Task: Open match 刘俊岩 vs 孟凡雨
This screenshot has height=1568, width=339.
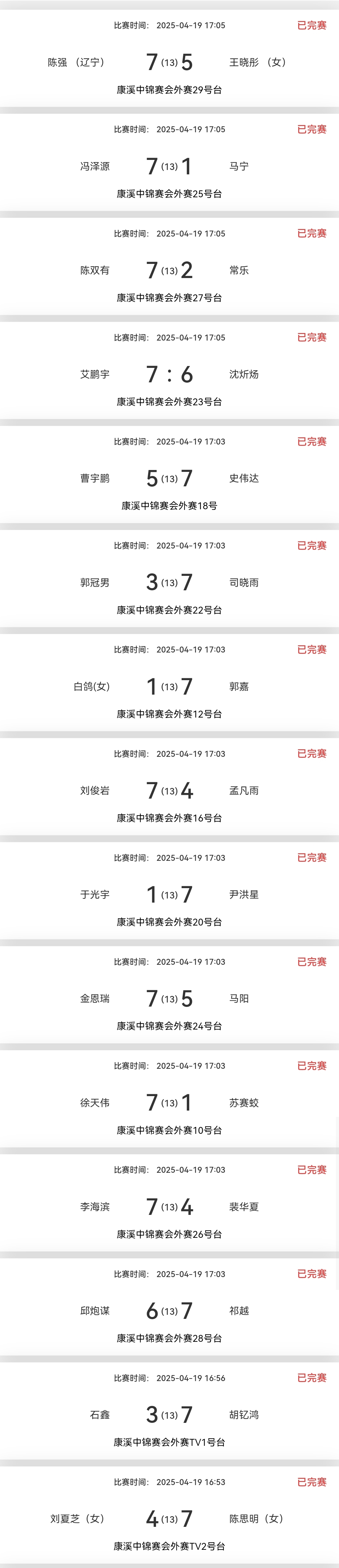Action: (x=169, y=791)
